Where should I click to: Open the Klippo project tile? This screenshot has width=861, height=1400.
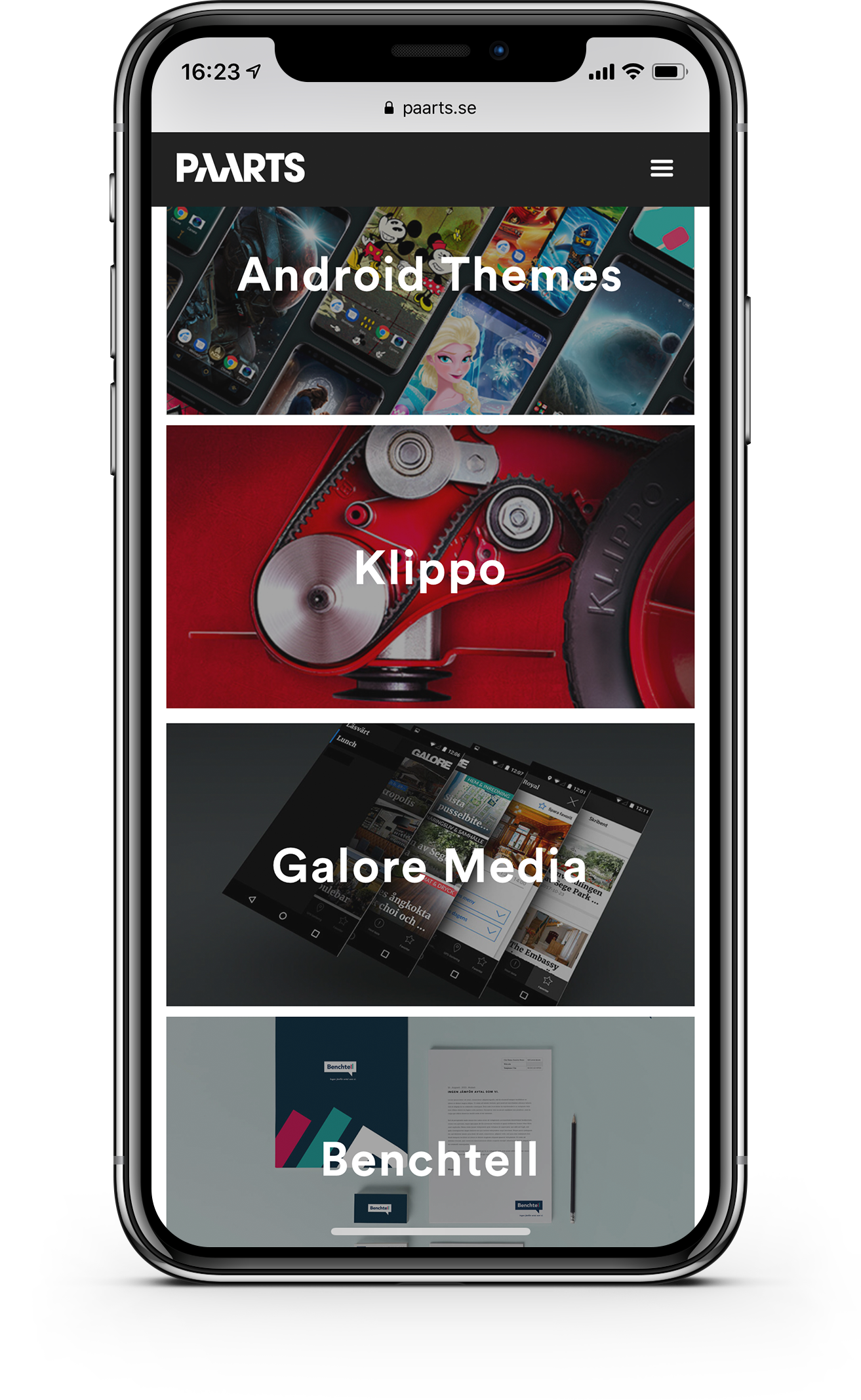[x=430, y=567]
